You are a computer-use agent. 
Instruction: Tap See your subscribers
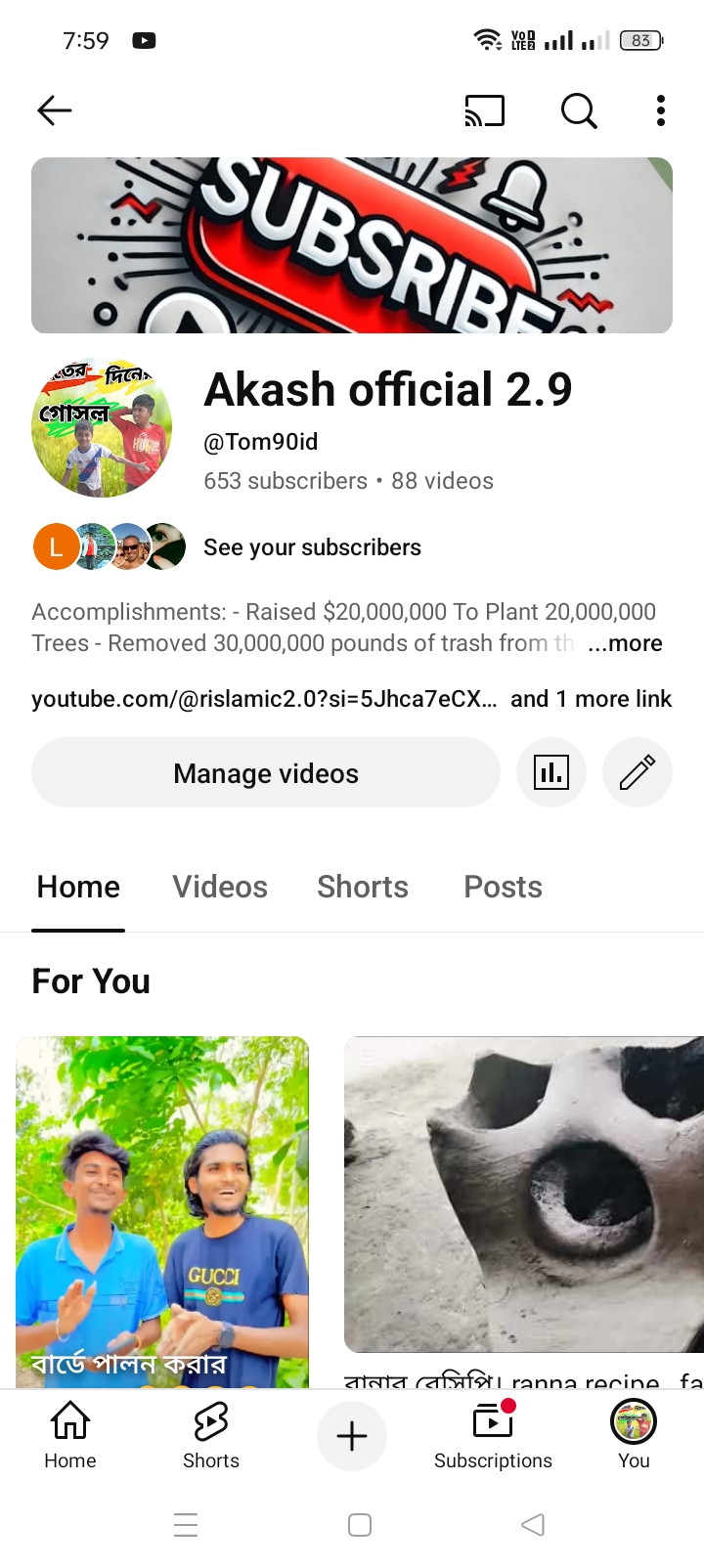[x=312, y=547]
